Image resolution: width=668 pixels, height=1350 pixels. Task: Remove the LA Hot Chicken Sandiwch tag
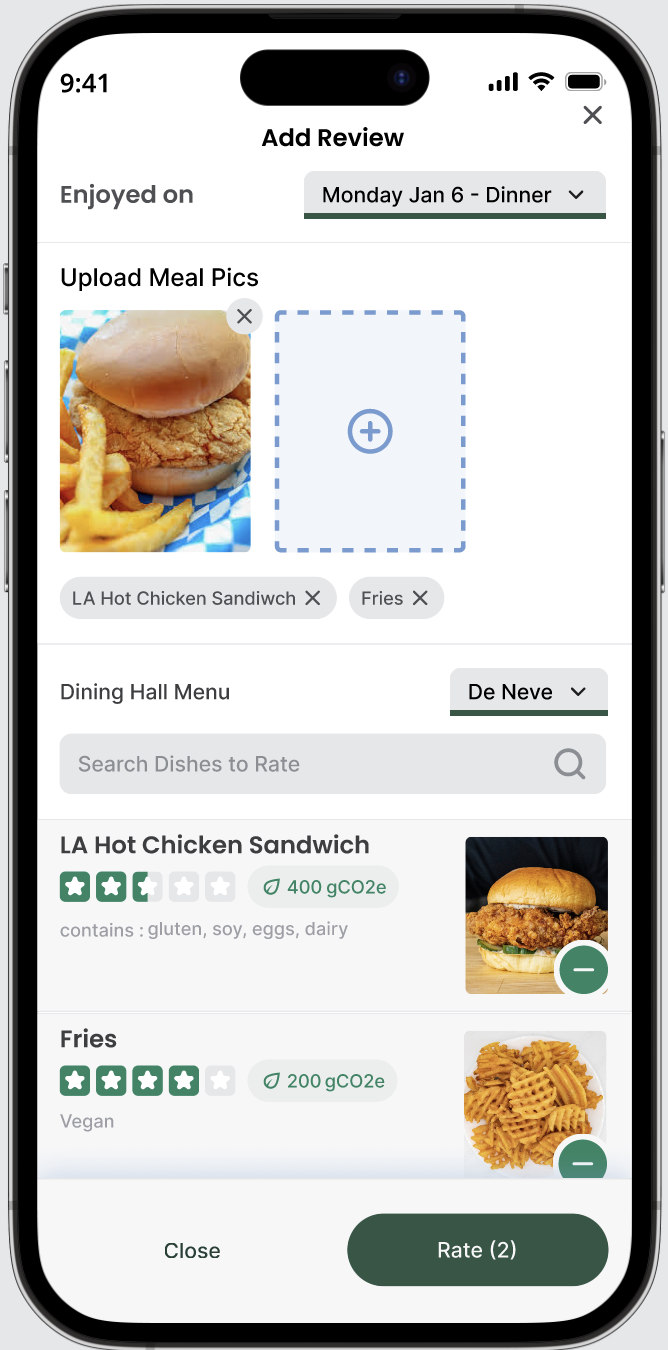click(313, 598)
